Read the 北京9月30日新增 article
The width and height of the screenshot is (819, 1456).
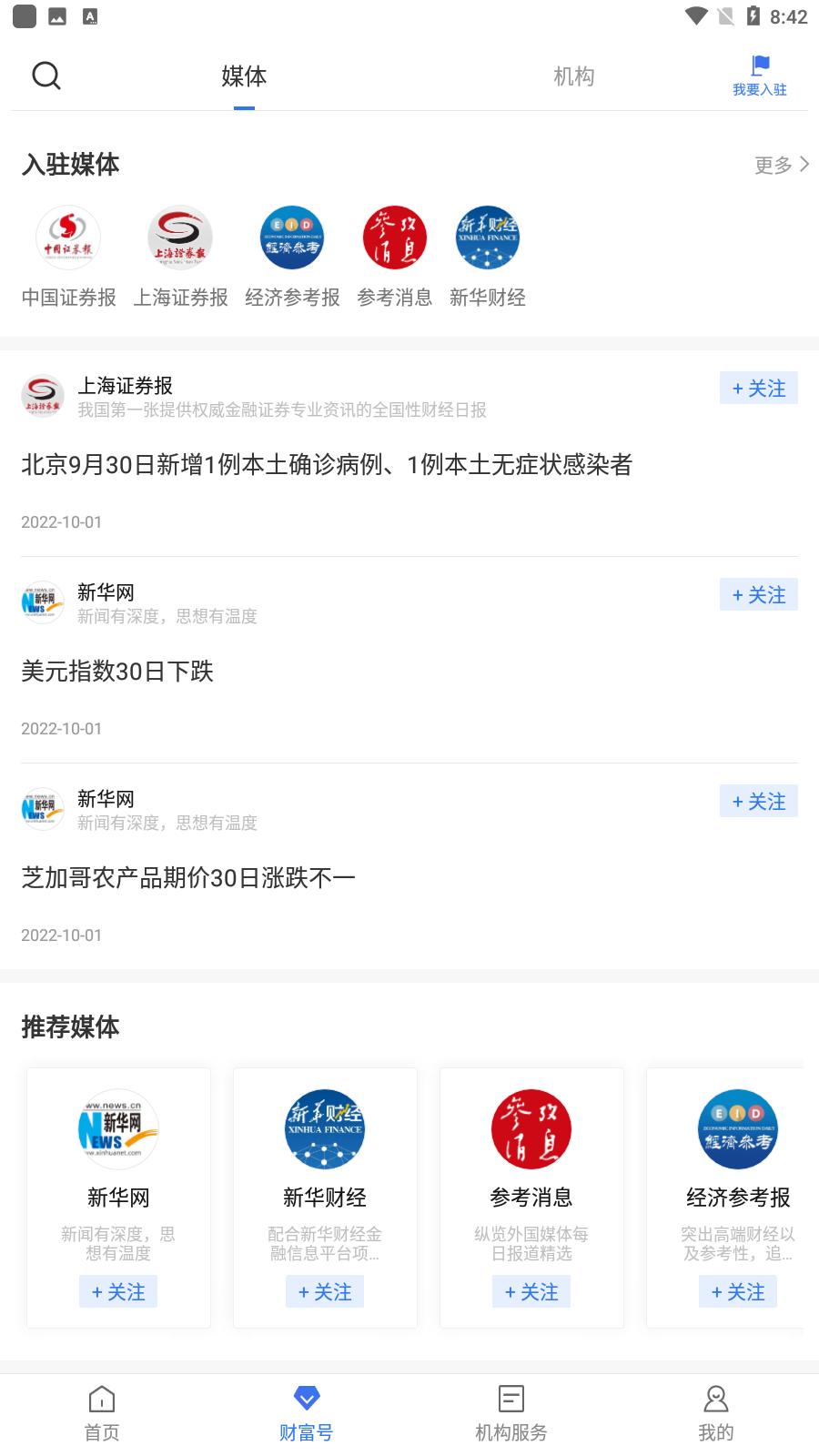(x=327, y=465)
